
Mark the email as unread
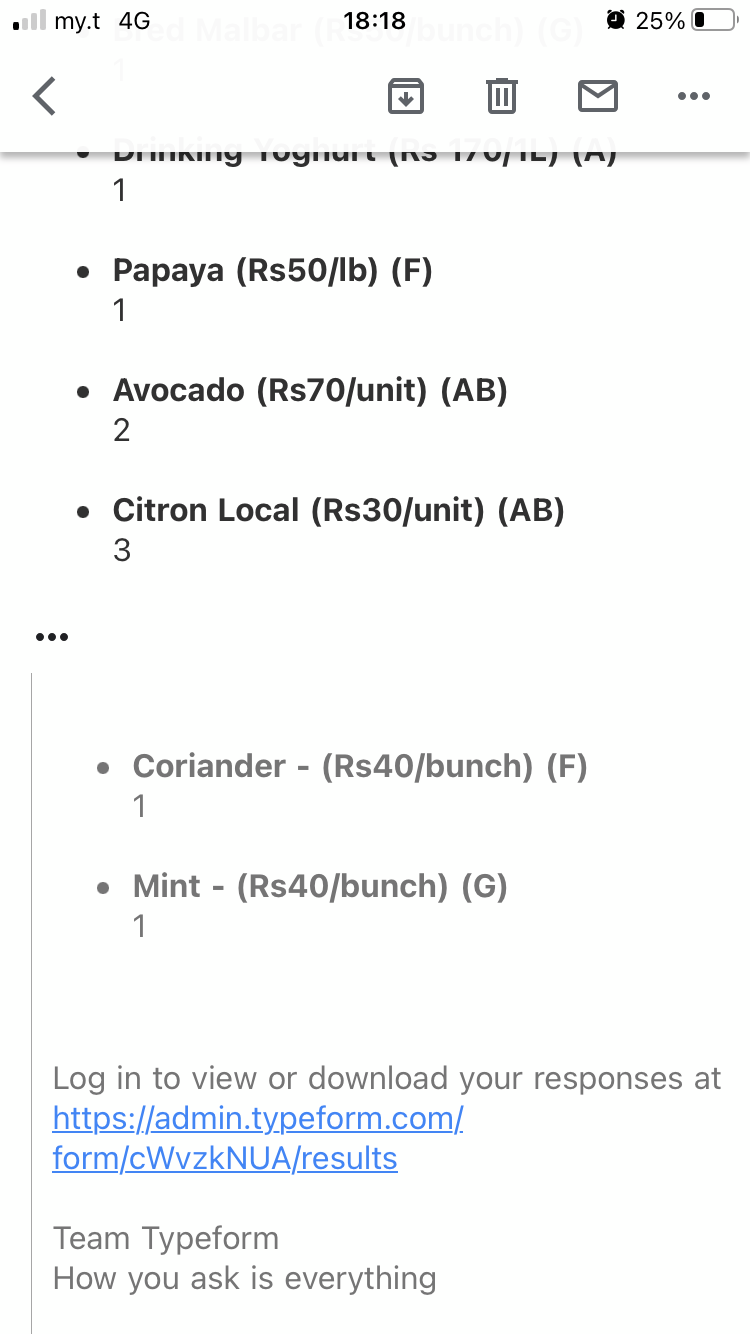click(598, 96)
